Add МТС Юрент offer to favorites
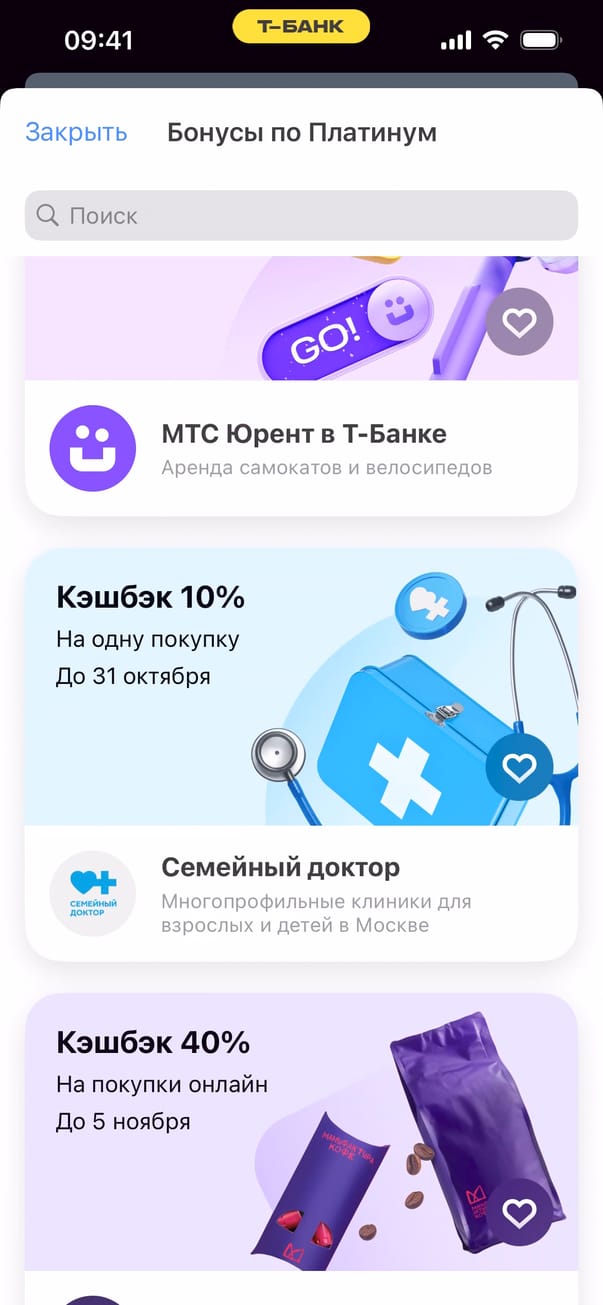The width and height of the screenshot is (603, 1305). pos(519,322)
